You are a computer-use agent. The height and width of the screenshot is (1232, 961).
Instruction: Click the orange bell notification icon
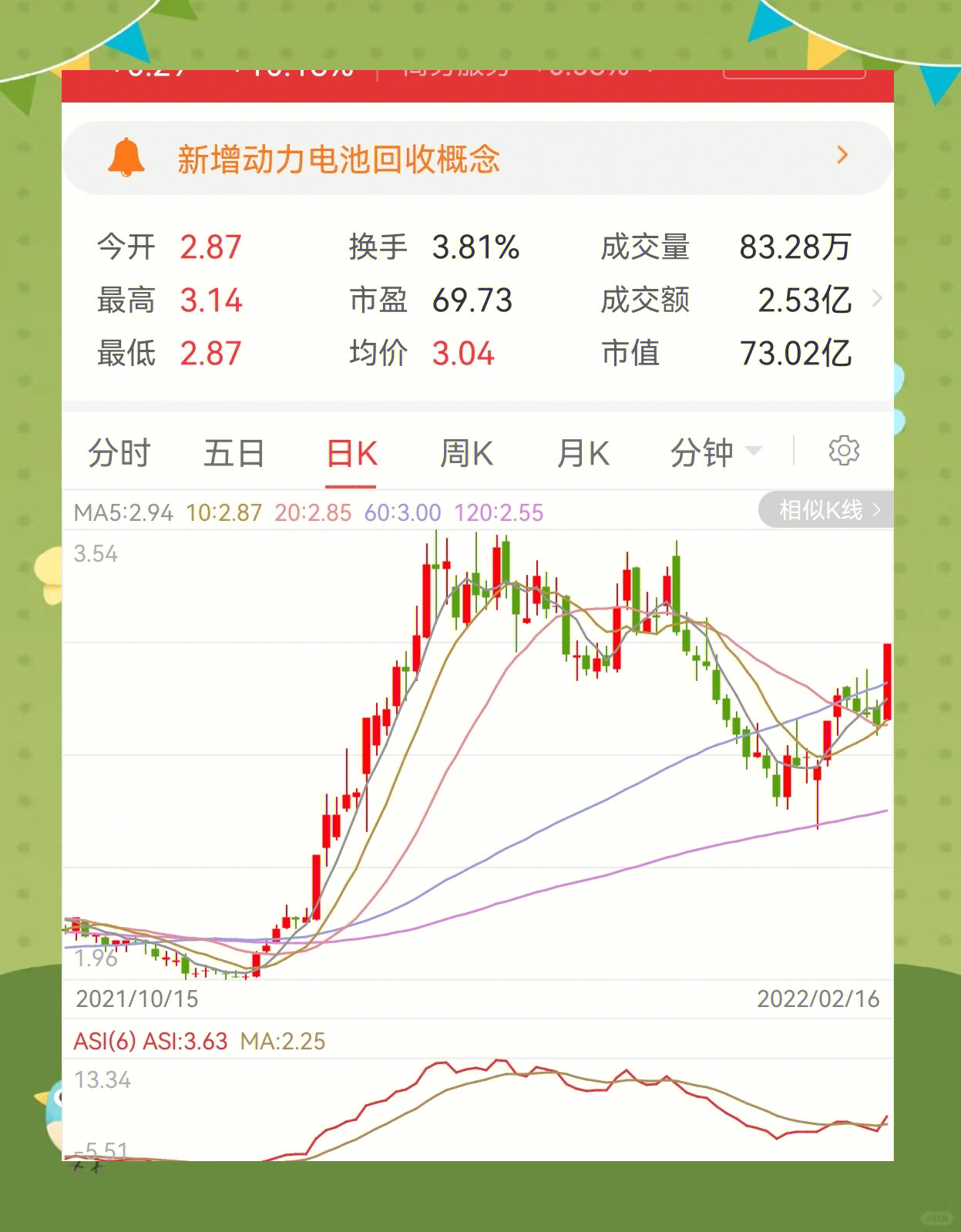tap(127, 156)
